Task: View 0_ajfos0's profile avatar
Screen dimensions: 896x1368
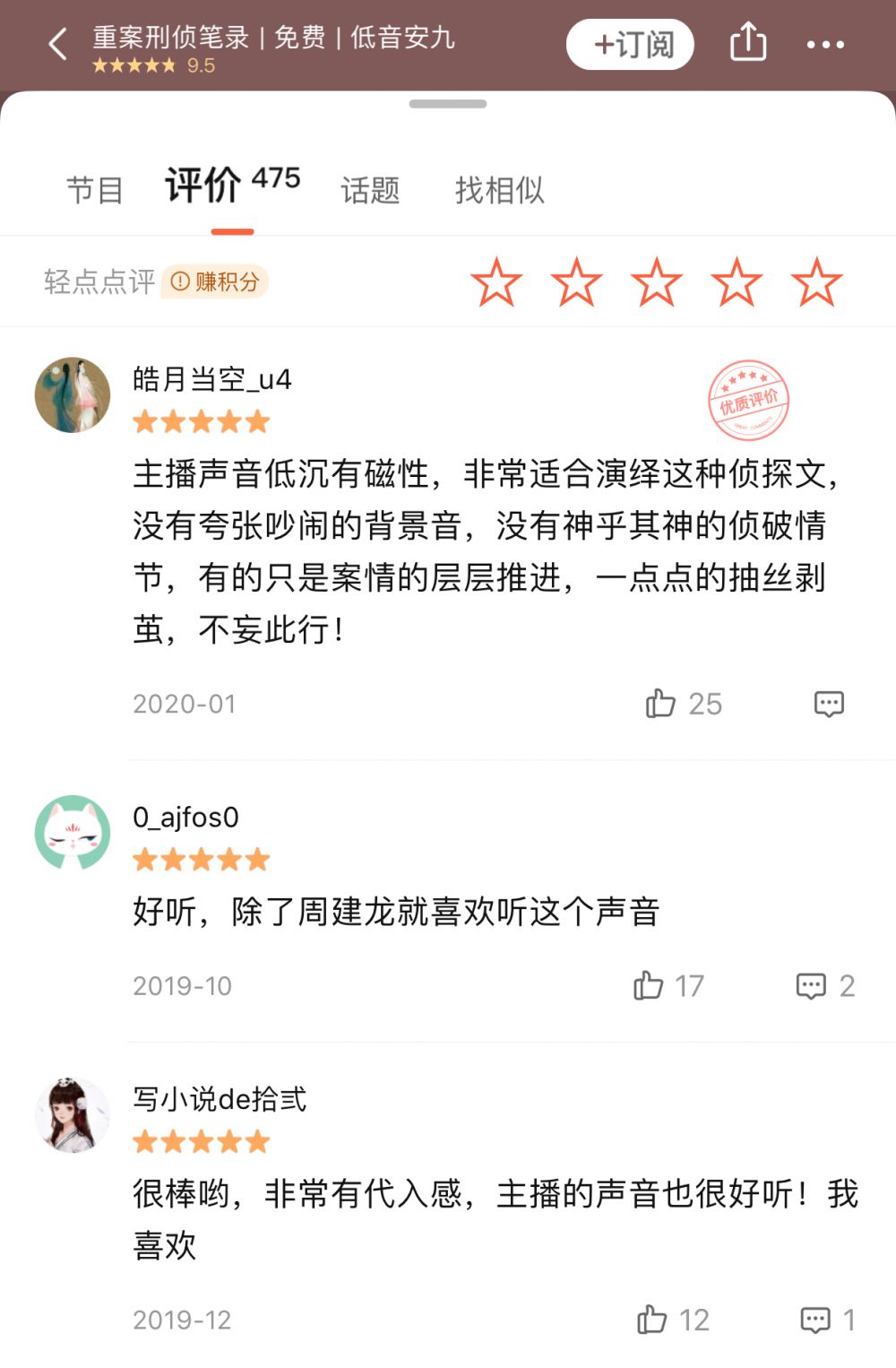Action: pyautogui.click(x=73, y=833)
